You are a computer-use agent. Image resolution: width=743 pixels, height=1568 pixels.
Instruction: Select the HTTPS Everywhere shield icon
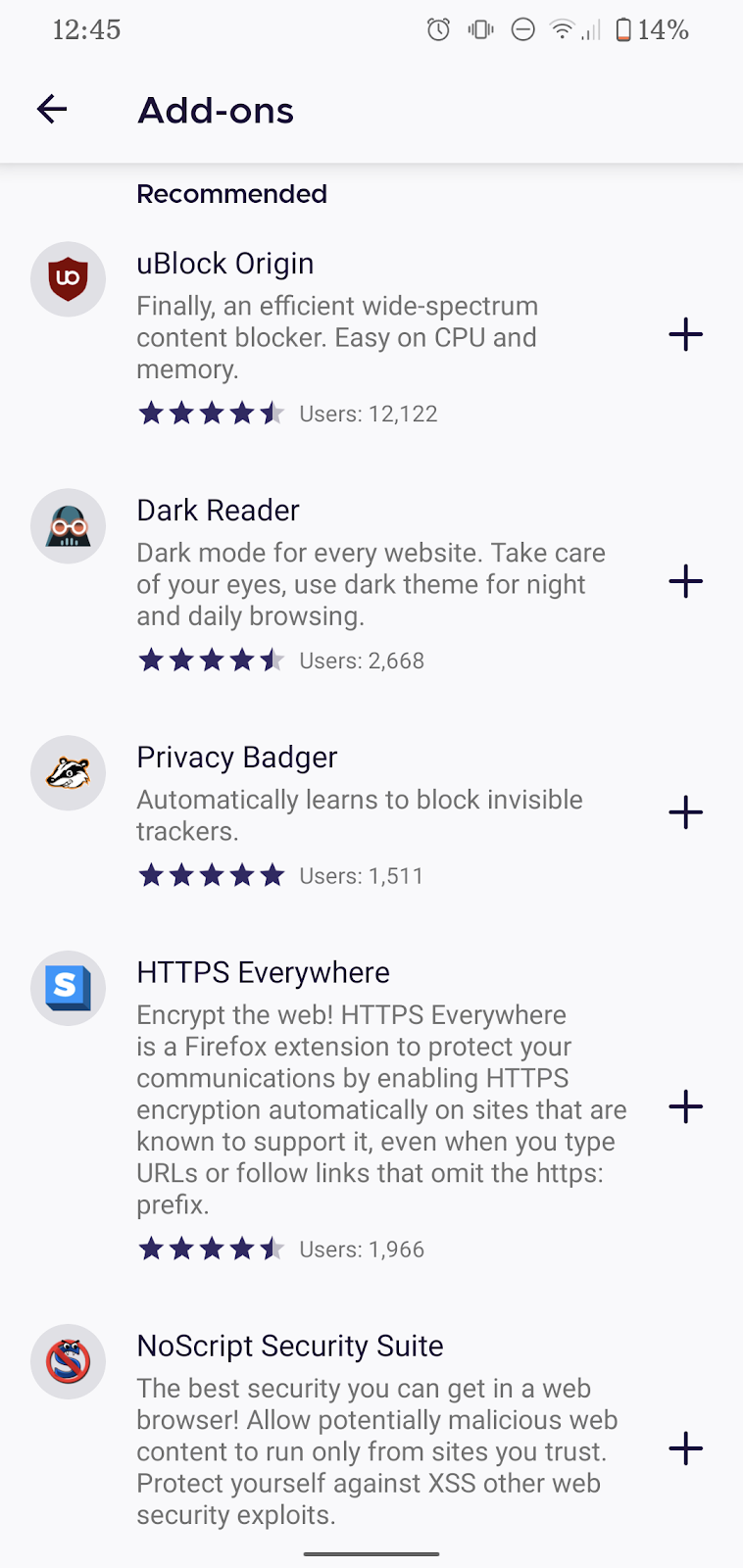pyautogui.click(x=68, y=988)
